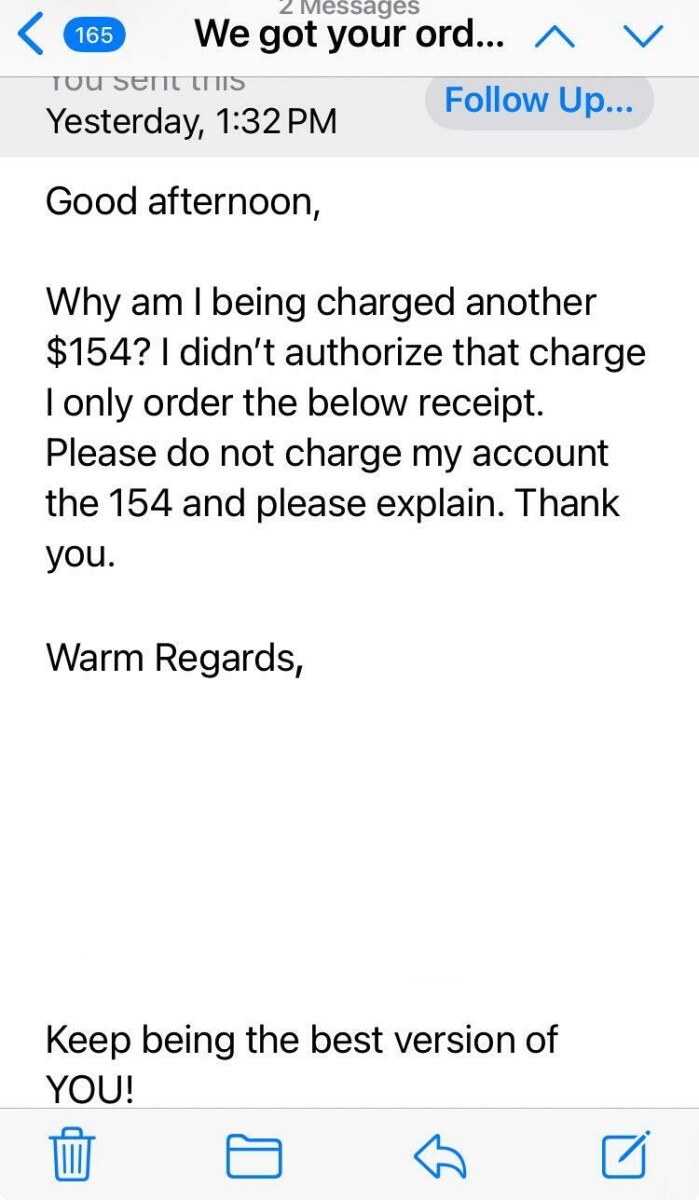699x1200 pixels.
Task: Reply to this email
Action: coord(440,1156)
